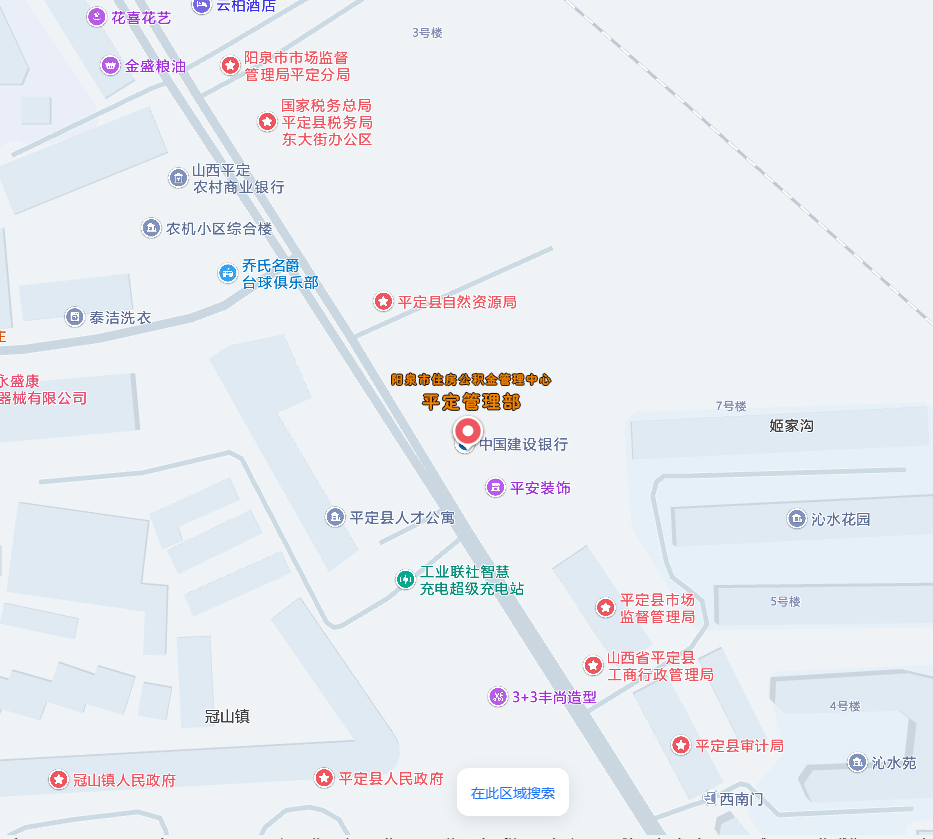Select the 工业联社智慧充电超级充电站 charging station

(x=405, y=579)
